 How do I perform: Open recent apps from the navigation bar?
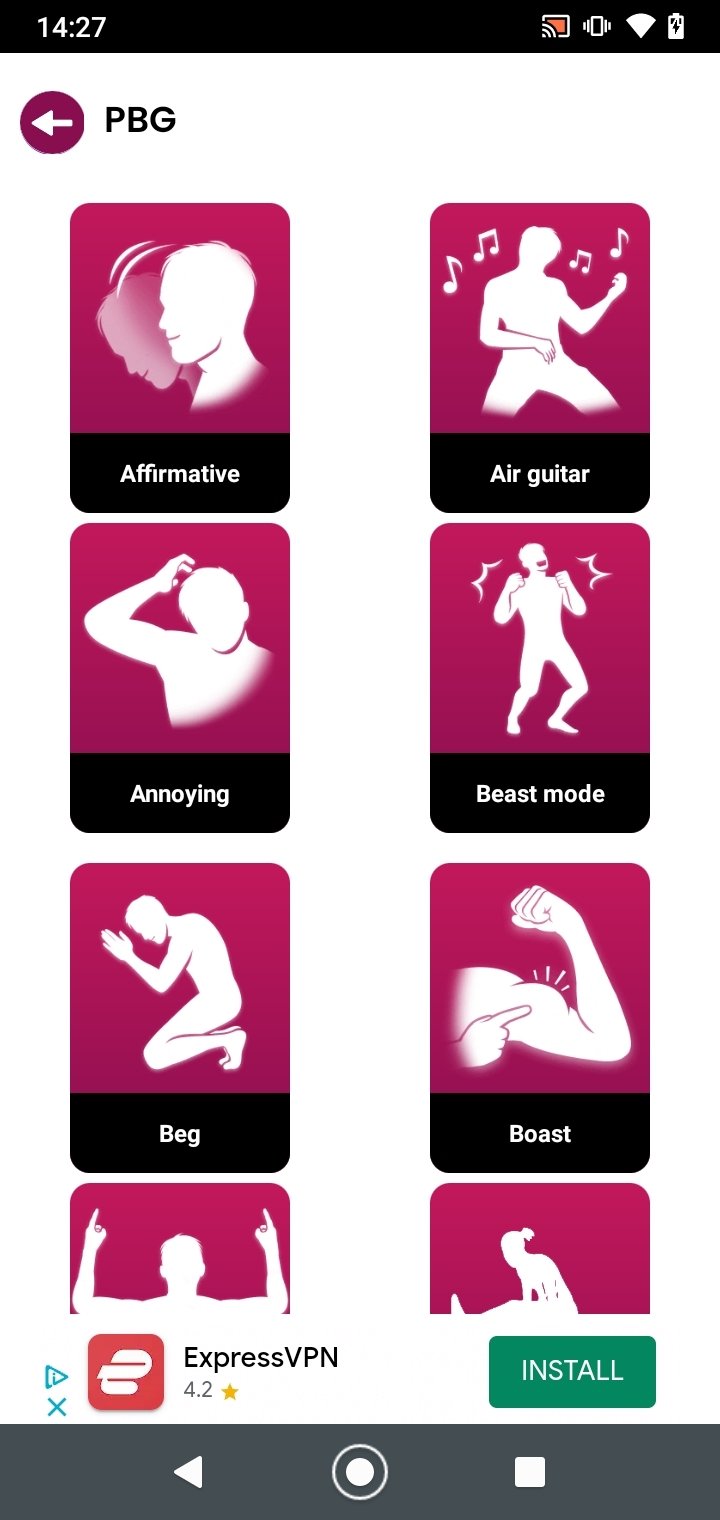[x=529, y=1471]
